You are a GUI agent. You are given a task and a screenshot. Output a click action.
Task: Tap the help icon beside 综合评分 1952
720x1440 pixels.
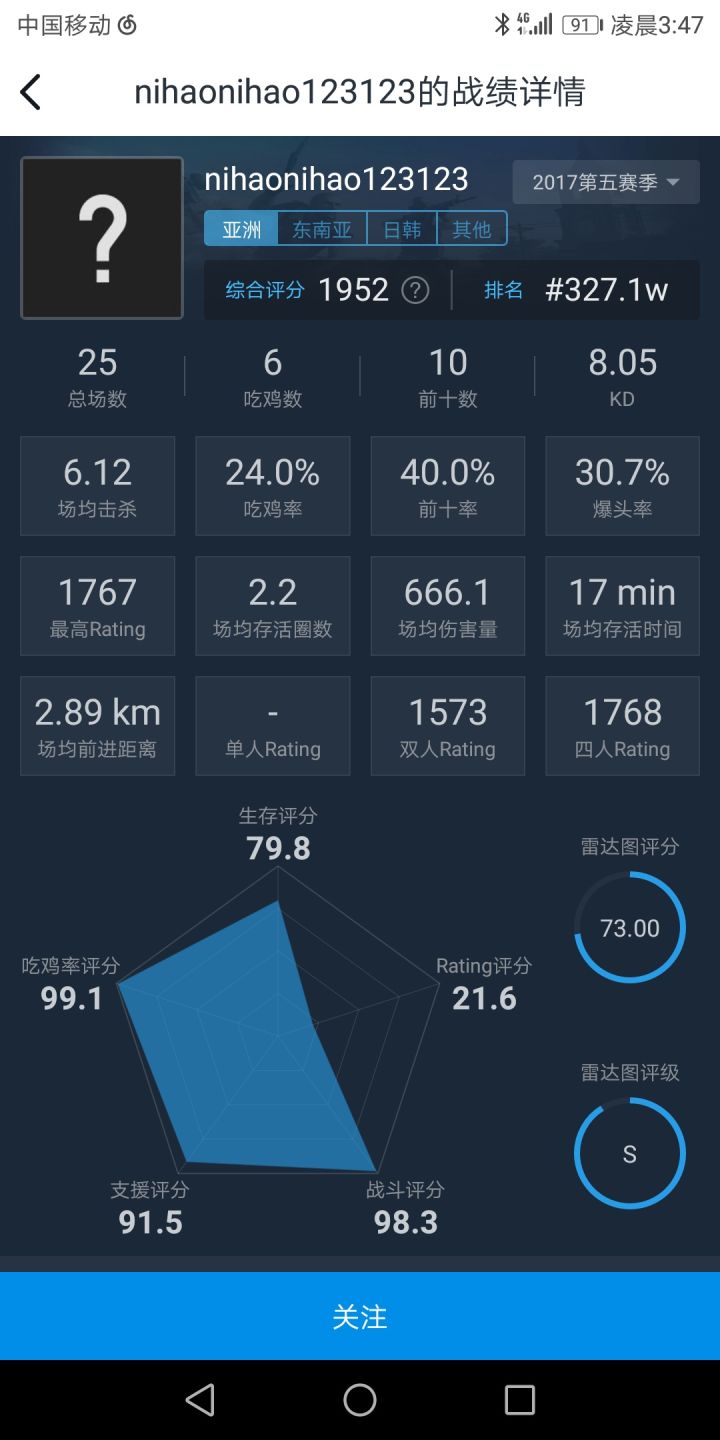pyautogui.click(x=415, y=290)
